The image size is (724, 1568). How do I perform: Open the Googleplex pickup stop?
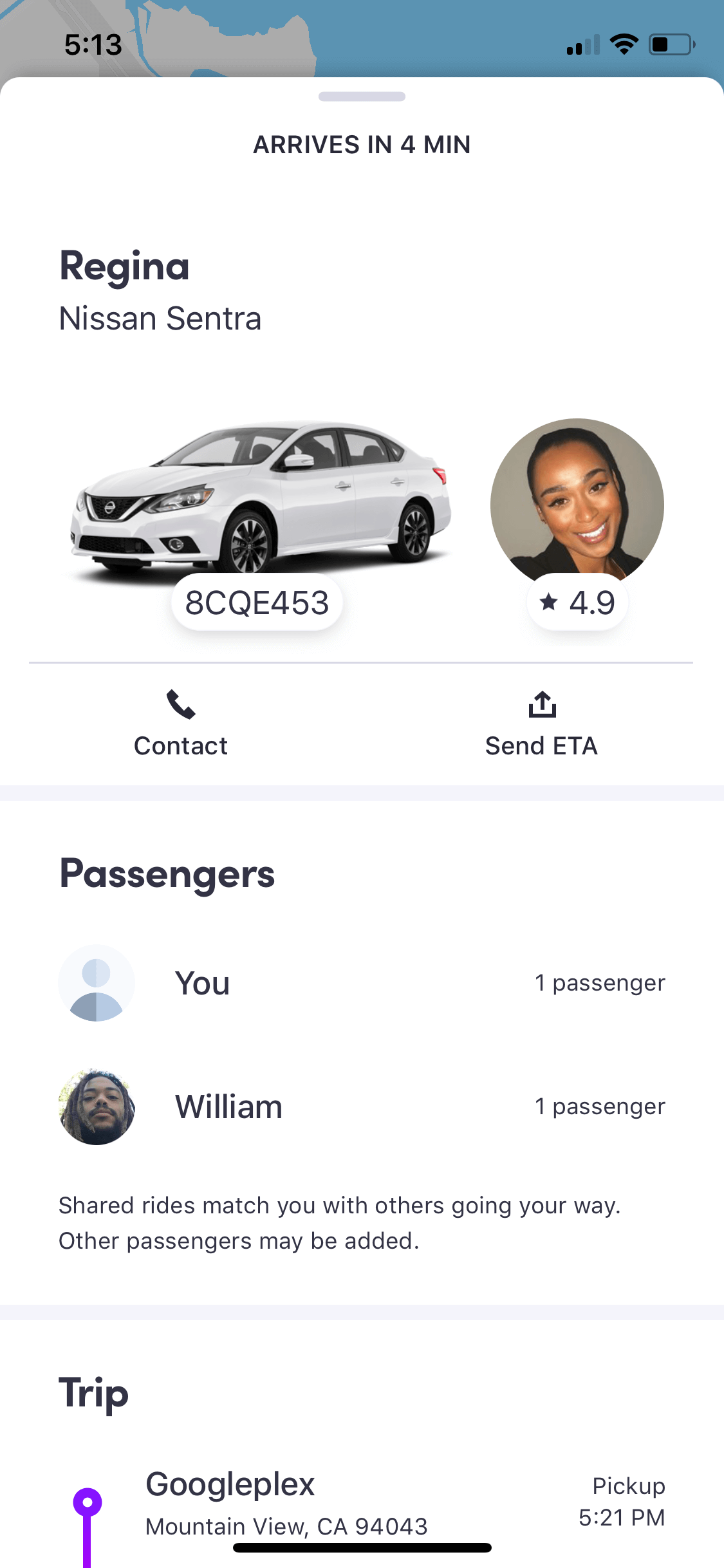(x=362, y=1503)
